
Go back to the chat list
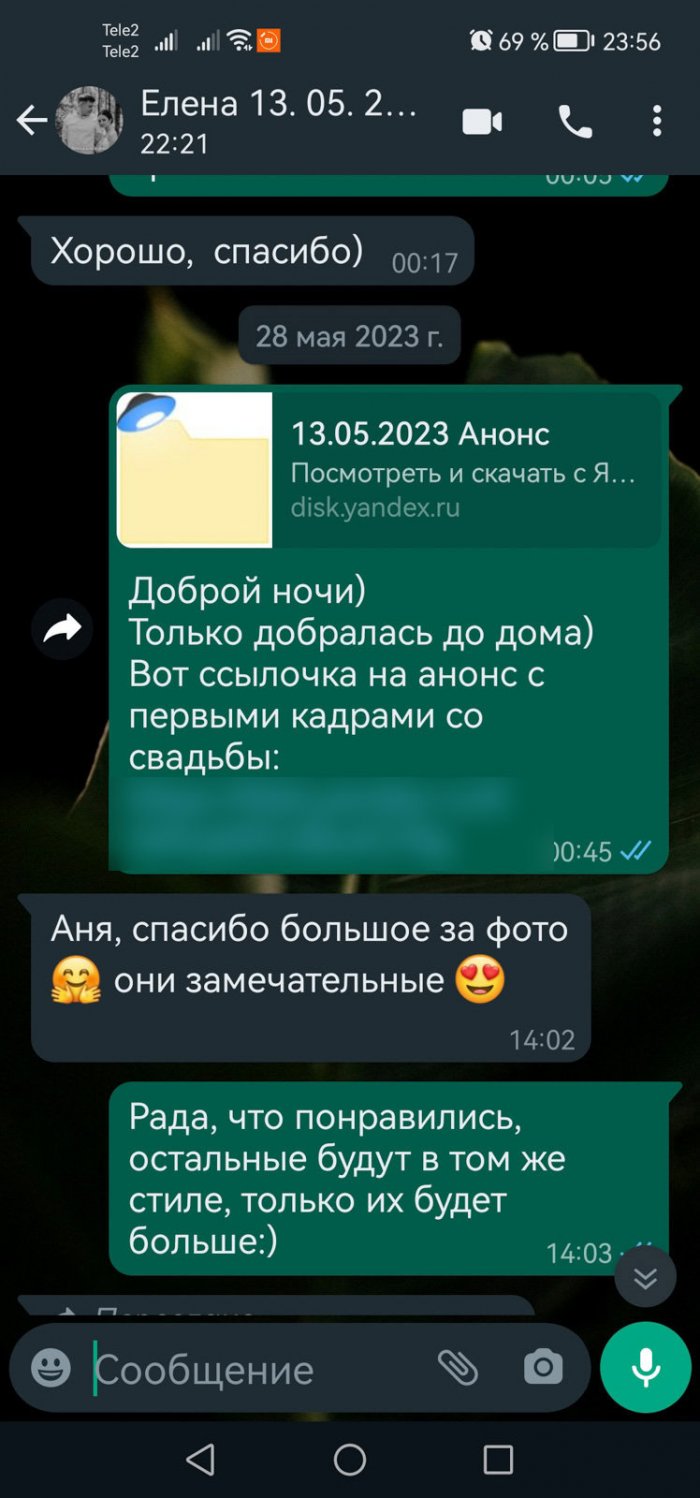[31, 121]
